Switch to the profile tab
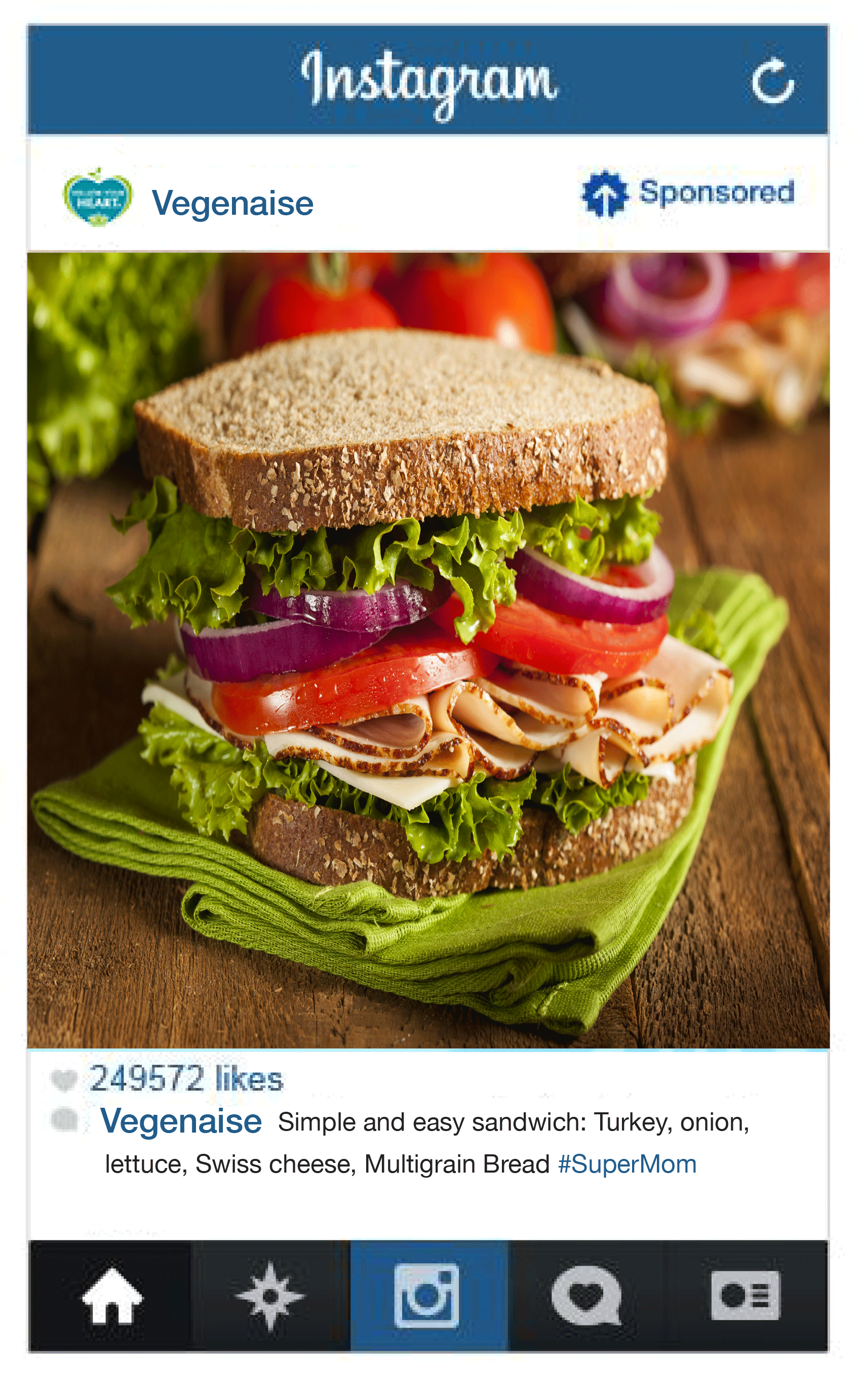 pyautogui.click(x=746, y=1296)
